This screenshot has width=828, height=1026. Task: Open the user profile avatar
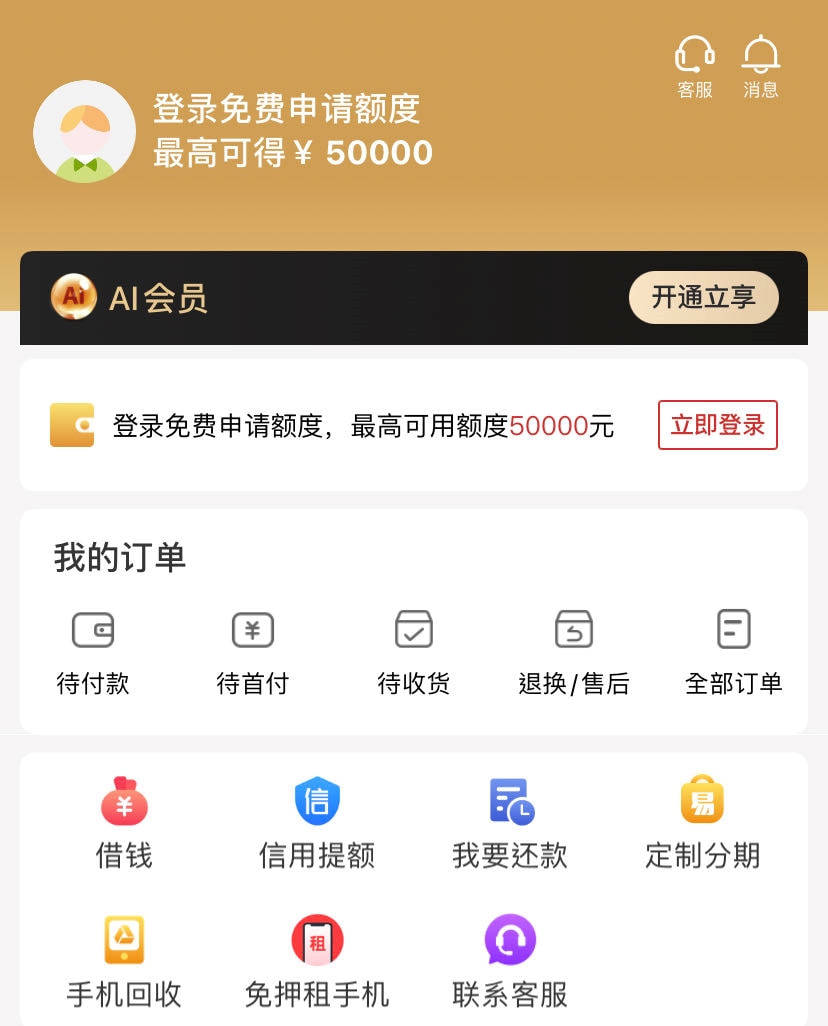85,131
